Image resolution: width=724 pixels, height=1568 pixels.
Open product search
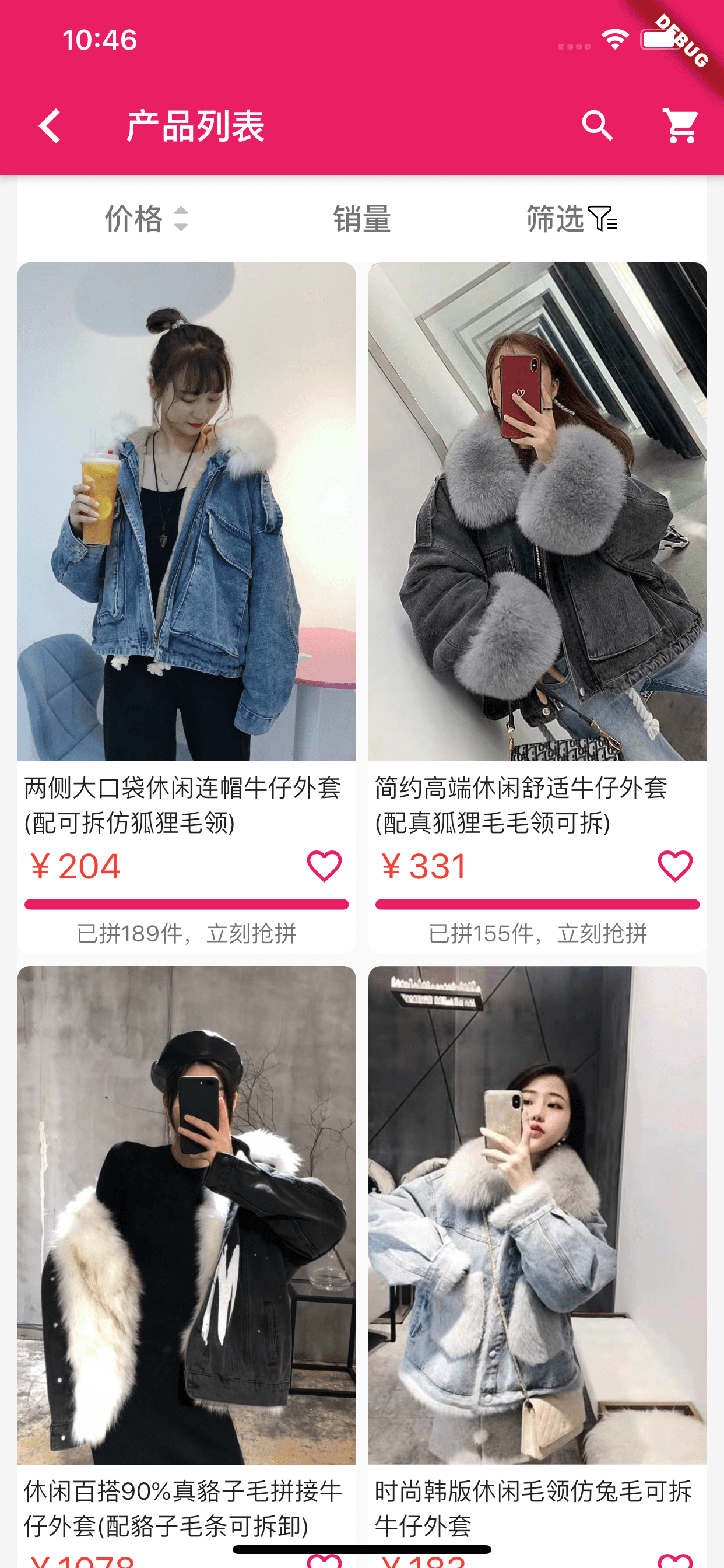coord(596,126)
